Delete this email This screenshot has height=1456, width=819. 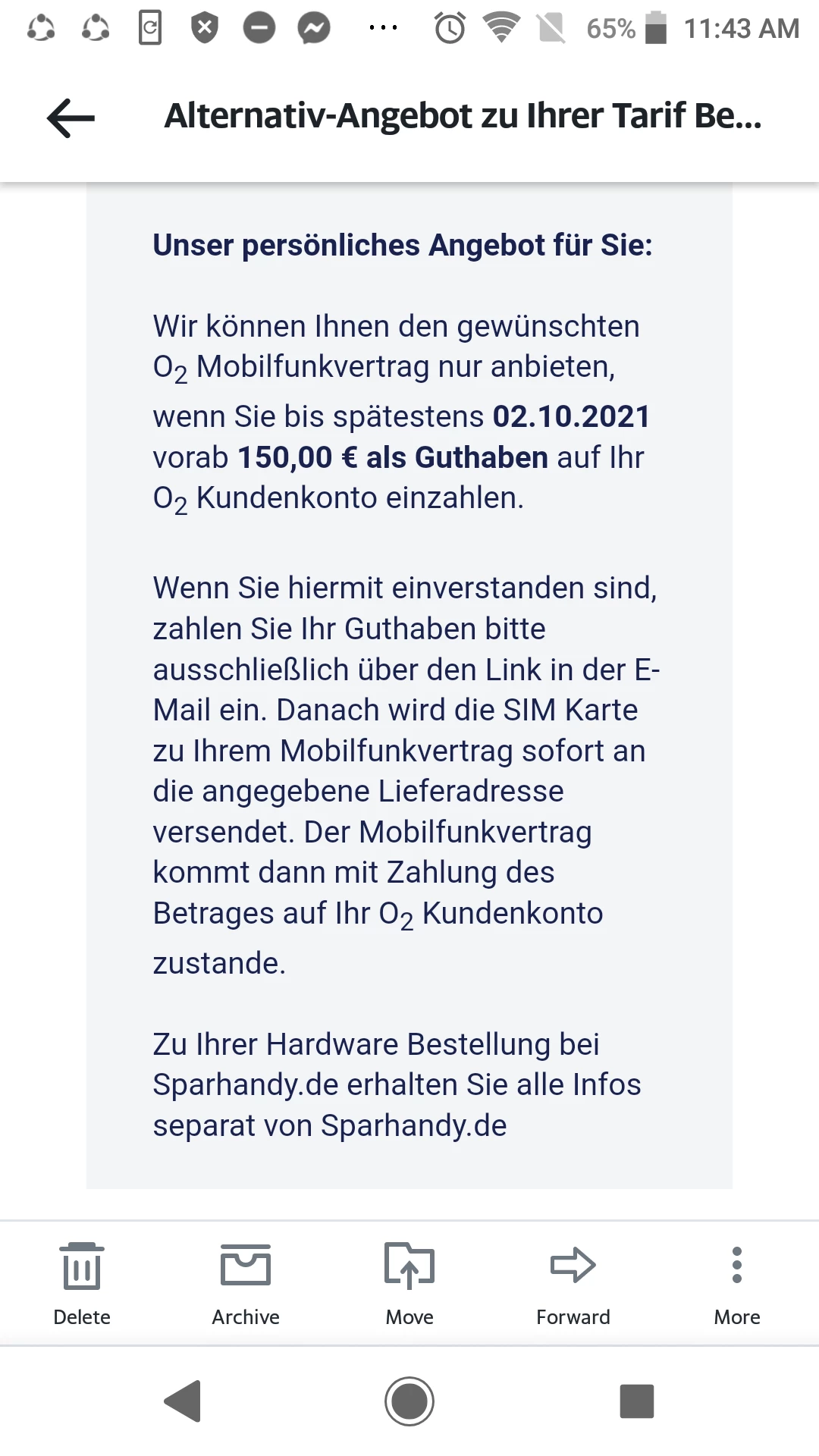click(82, 1283)
